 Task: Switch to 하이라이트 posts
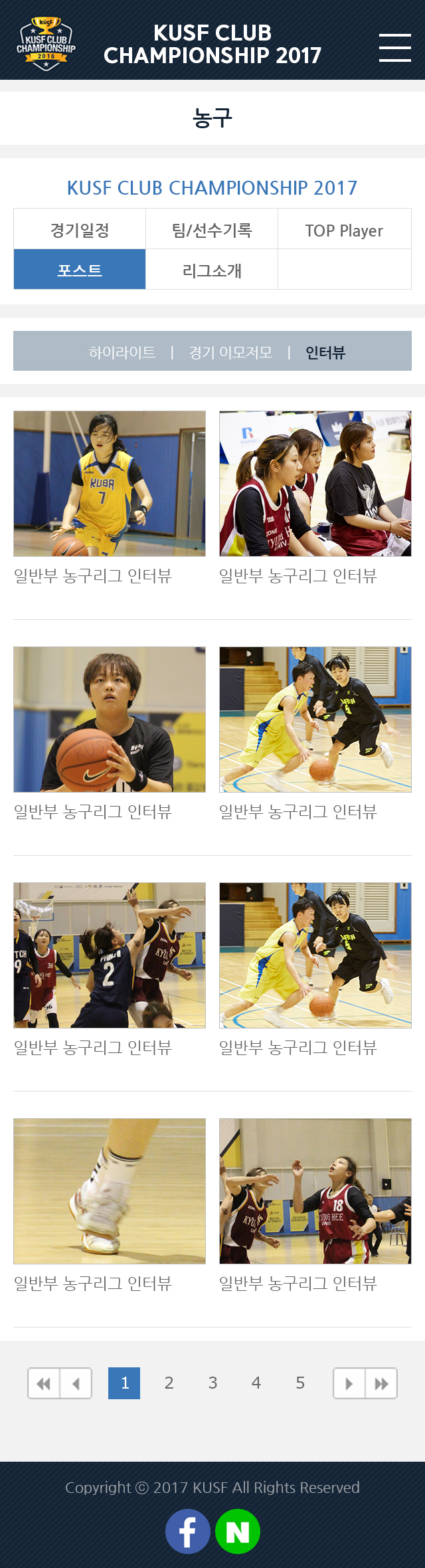[122, 352]
